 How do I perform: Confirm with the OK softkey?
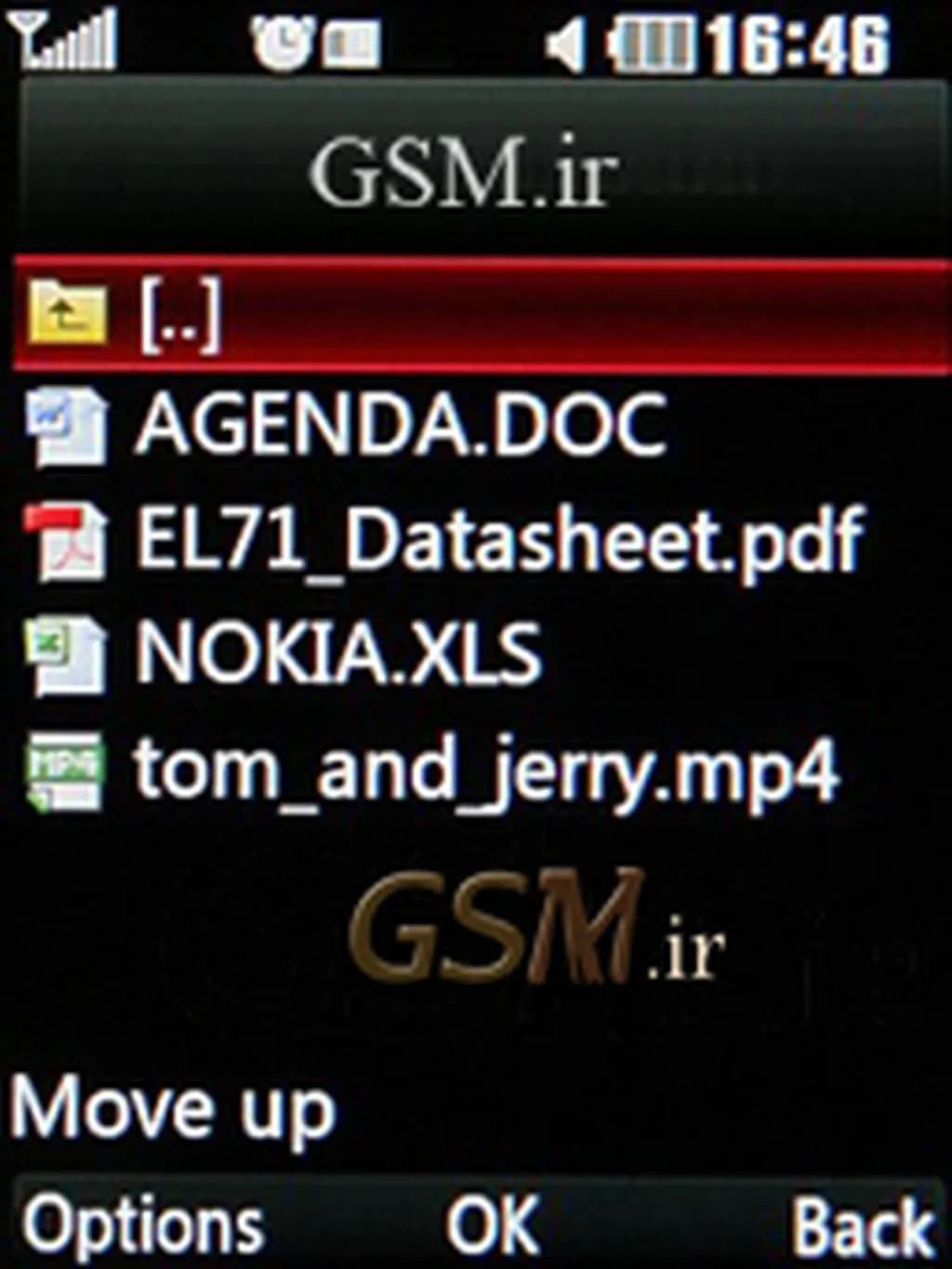click(x=492, y=1225)
